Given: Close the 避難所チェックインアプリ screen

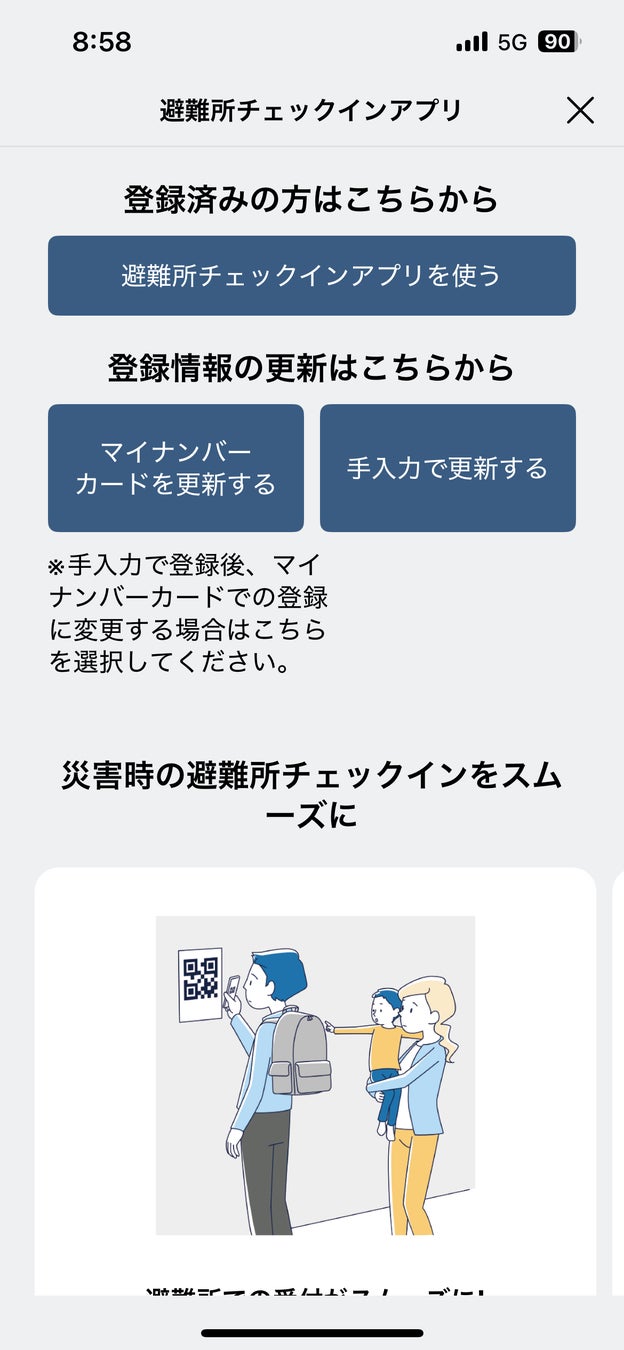Looking at the screenshot, I should [x=580, y=110].
